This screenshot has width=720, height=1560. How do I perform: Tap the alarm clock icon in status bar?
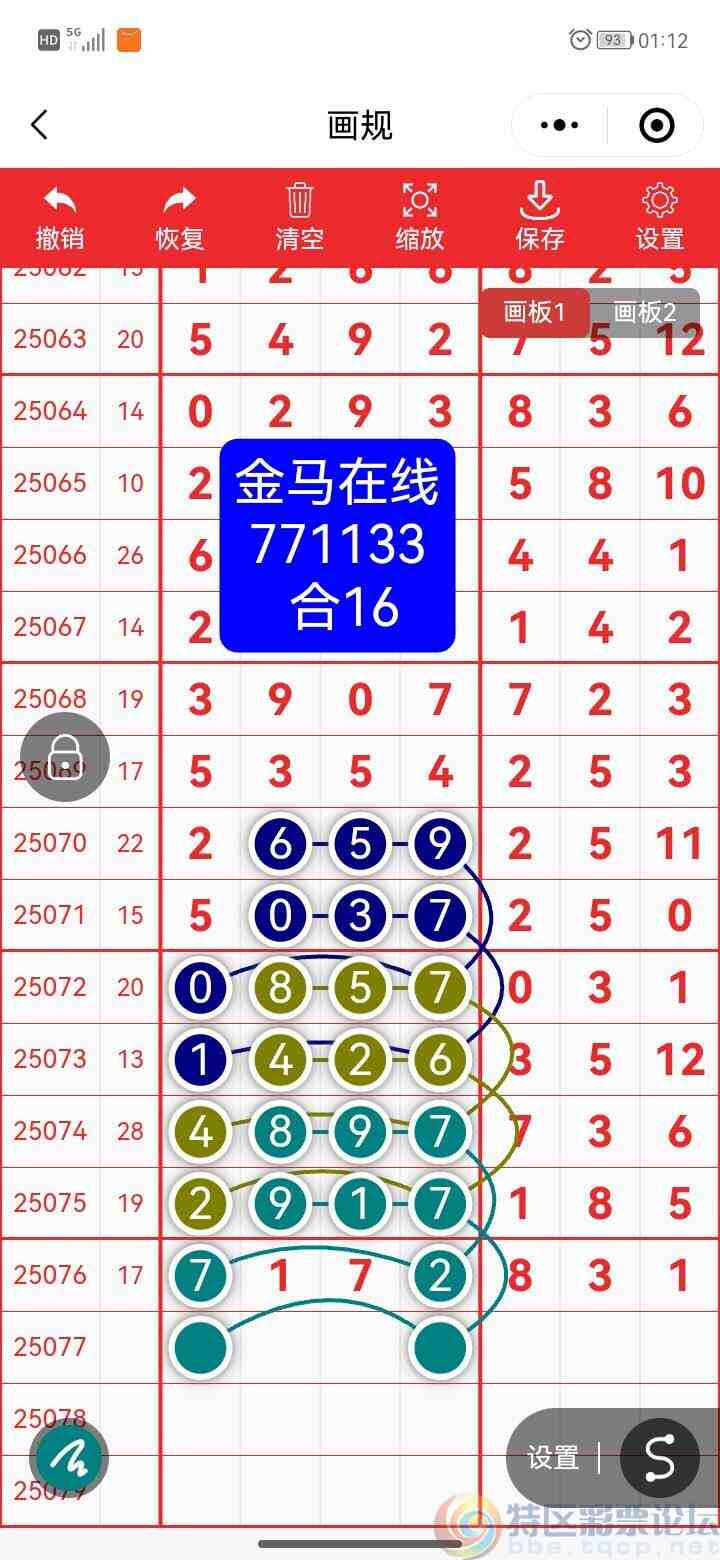pos(578,40)
